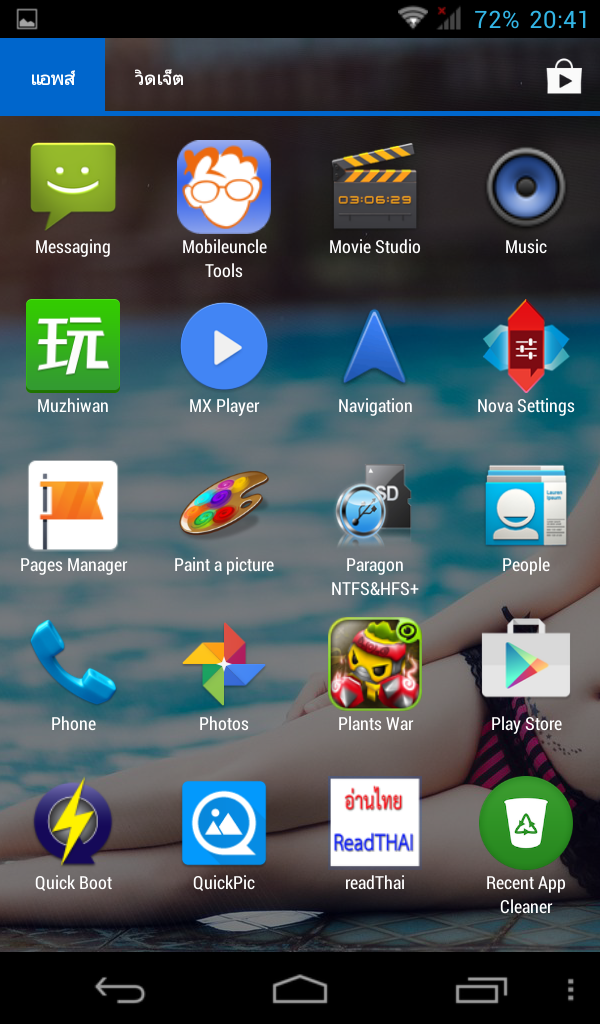This screenshot has width=600, height=1024.
Task: Select the แอพส์ apps tab
Action: [53, 78]
